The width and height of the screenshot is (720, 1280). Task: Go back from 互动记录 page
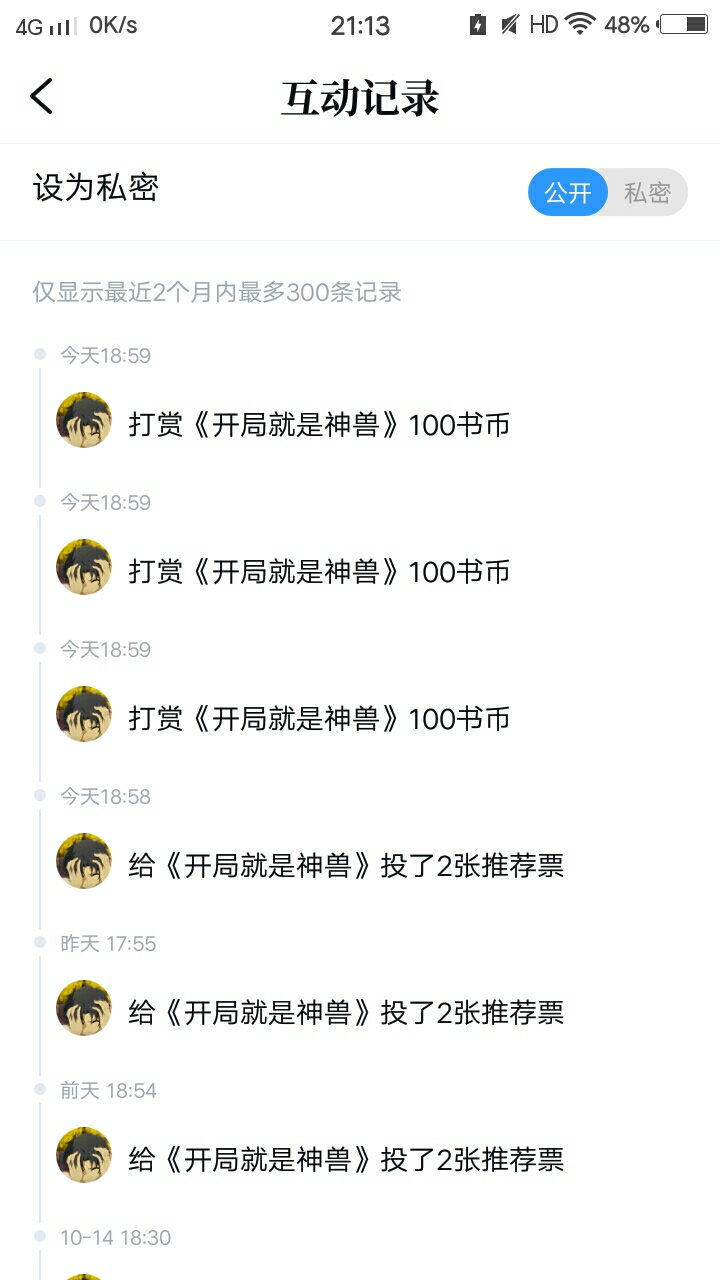[41, 97]
